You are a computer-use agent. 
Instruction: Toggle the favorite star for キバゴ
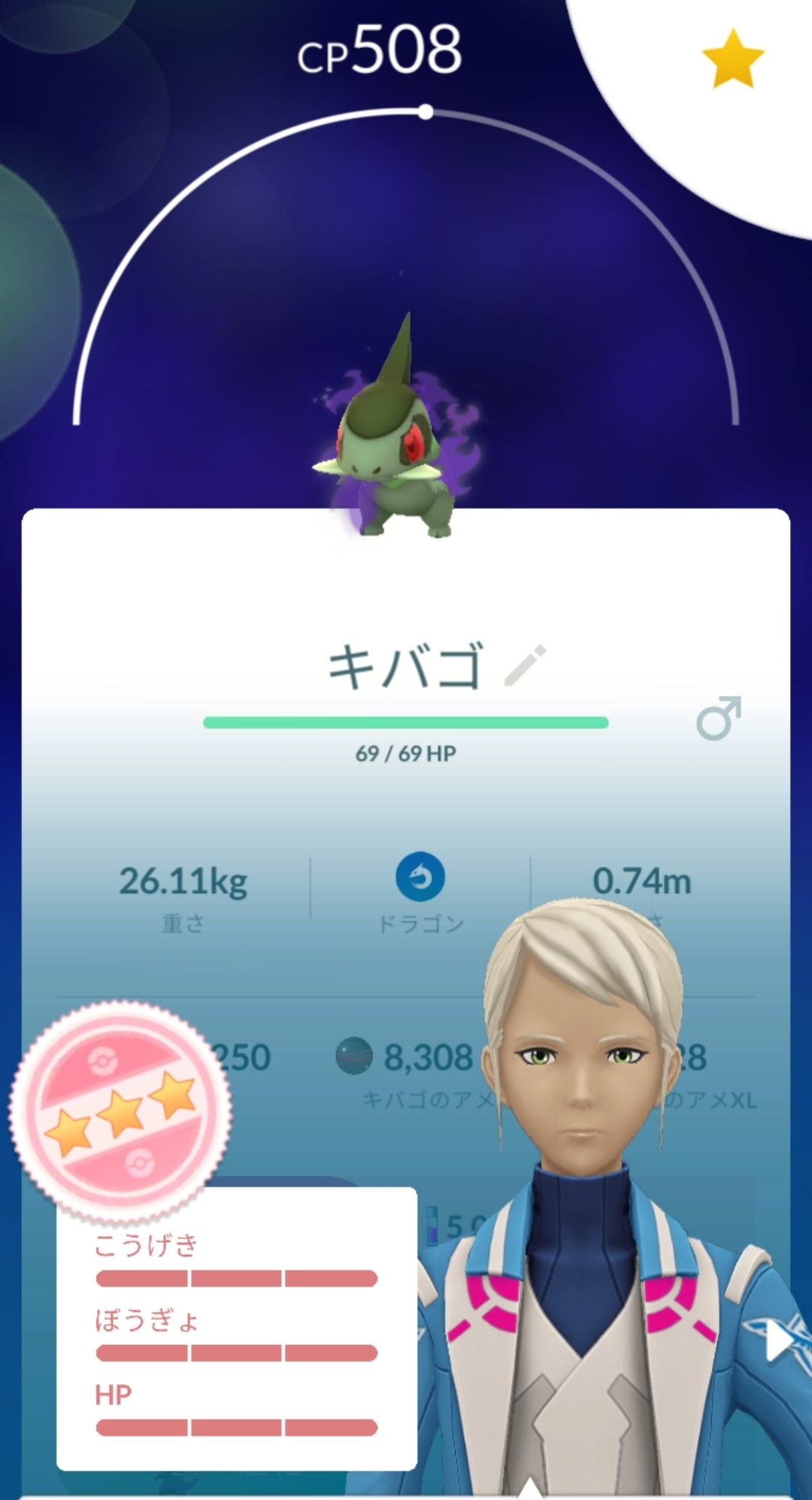coord(732,59)
